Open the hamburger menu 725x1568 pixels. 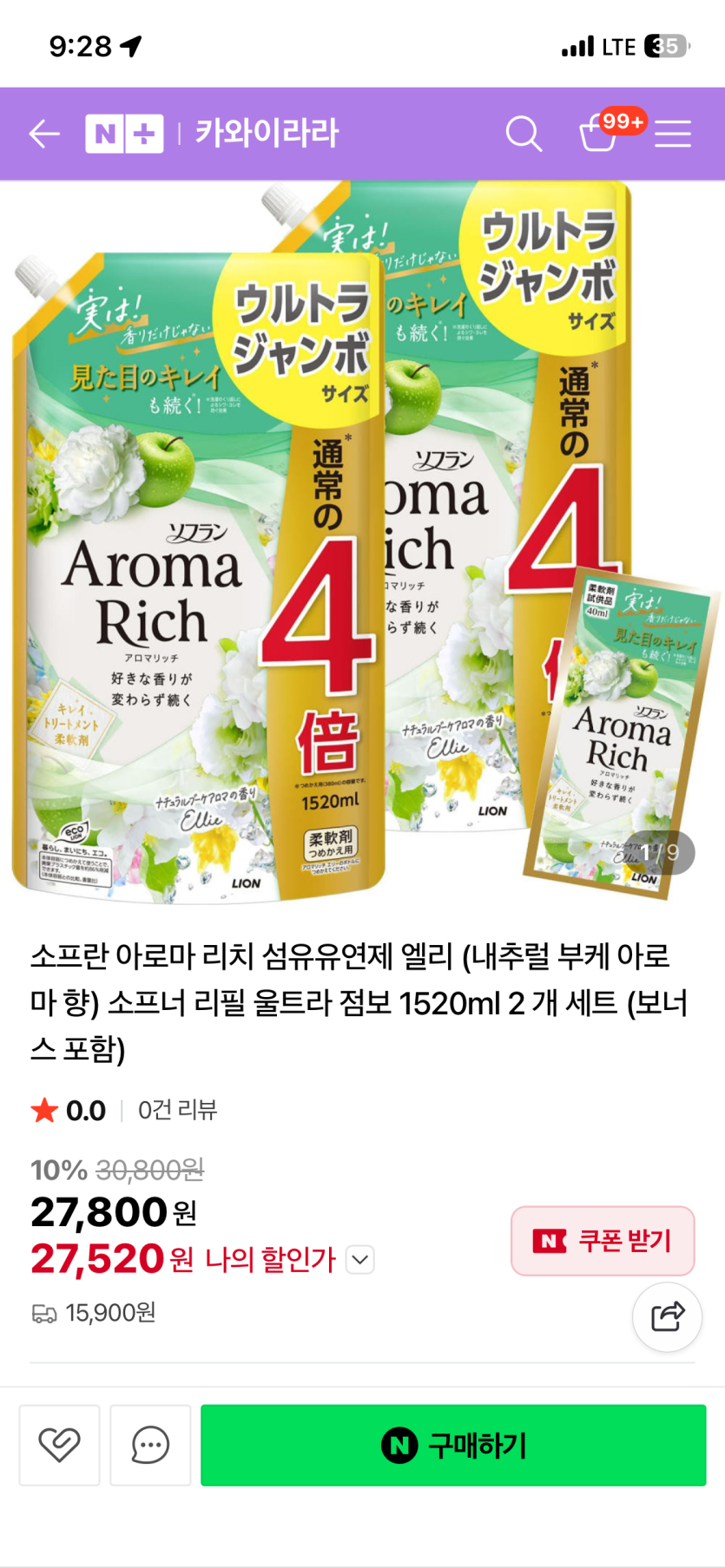[x=673, y=134]
